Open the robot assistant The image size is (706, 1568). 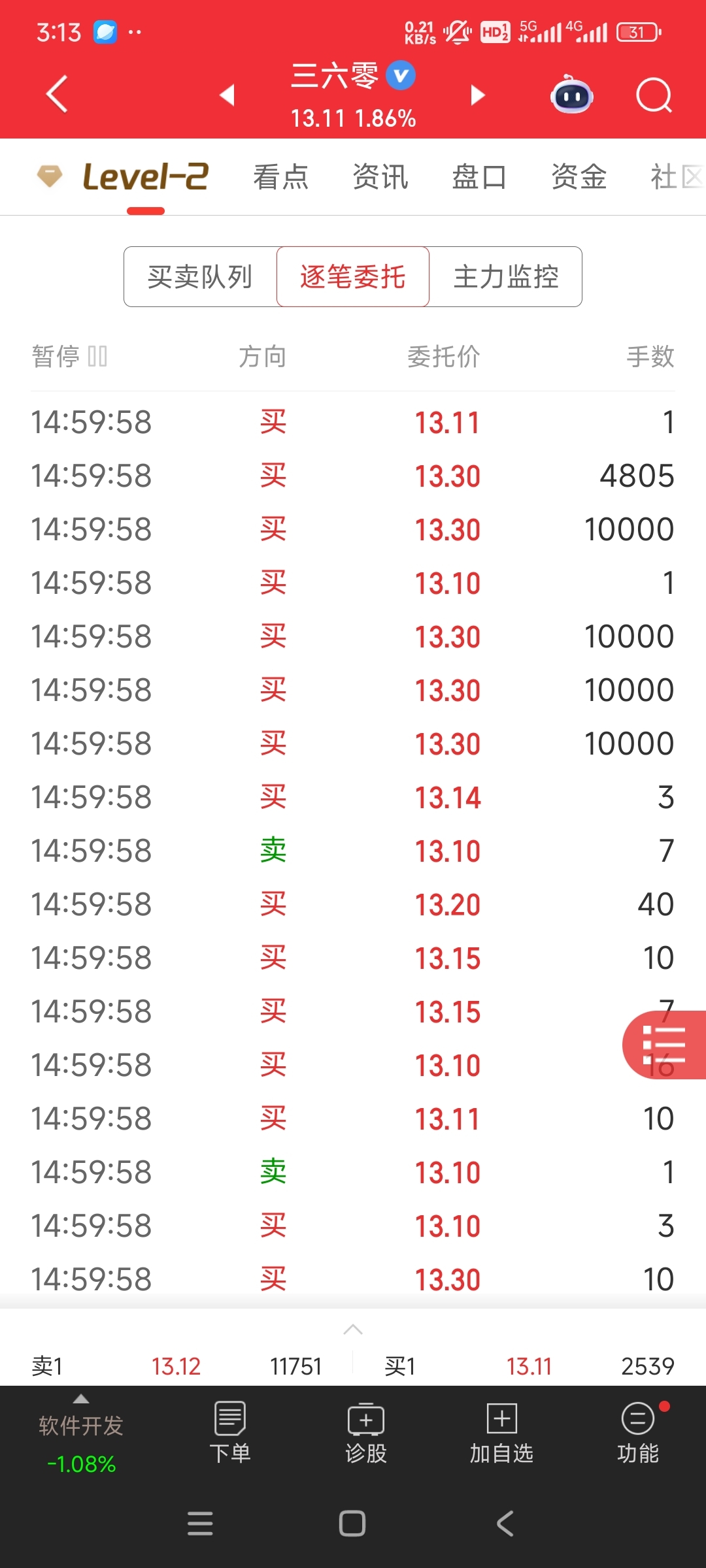click(571, 95)
